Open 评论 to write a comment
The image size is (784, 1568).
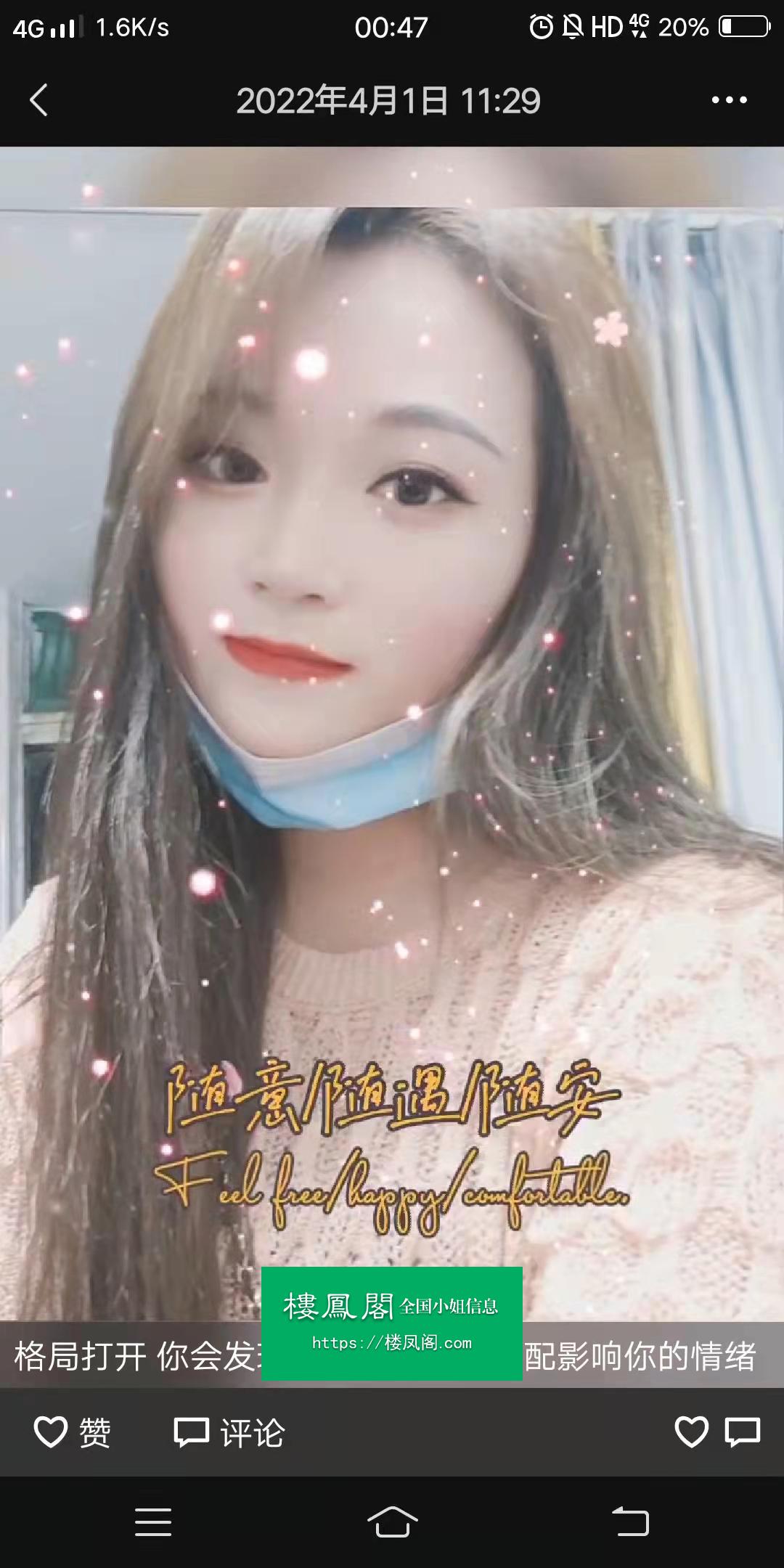pos(229,1432)
